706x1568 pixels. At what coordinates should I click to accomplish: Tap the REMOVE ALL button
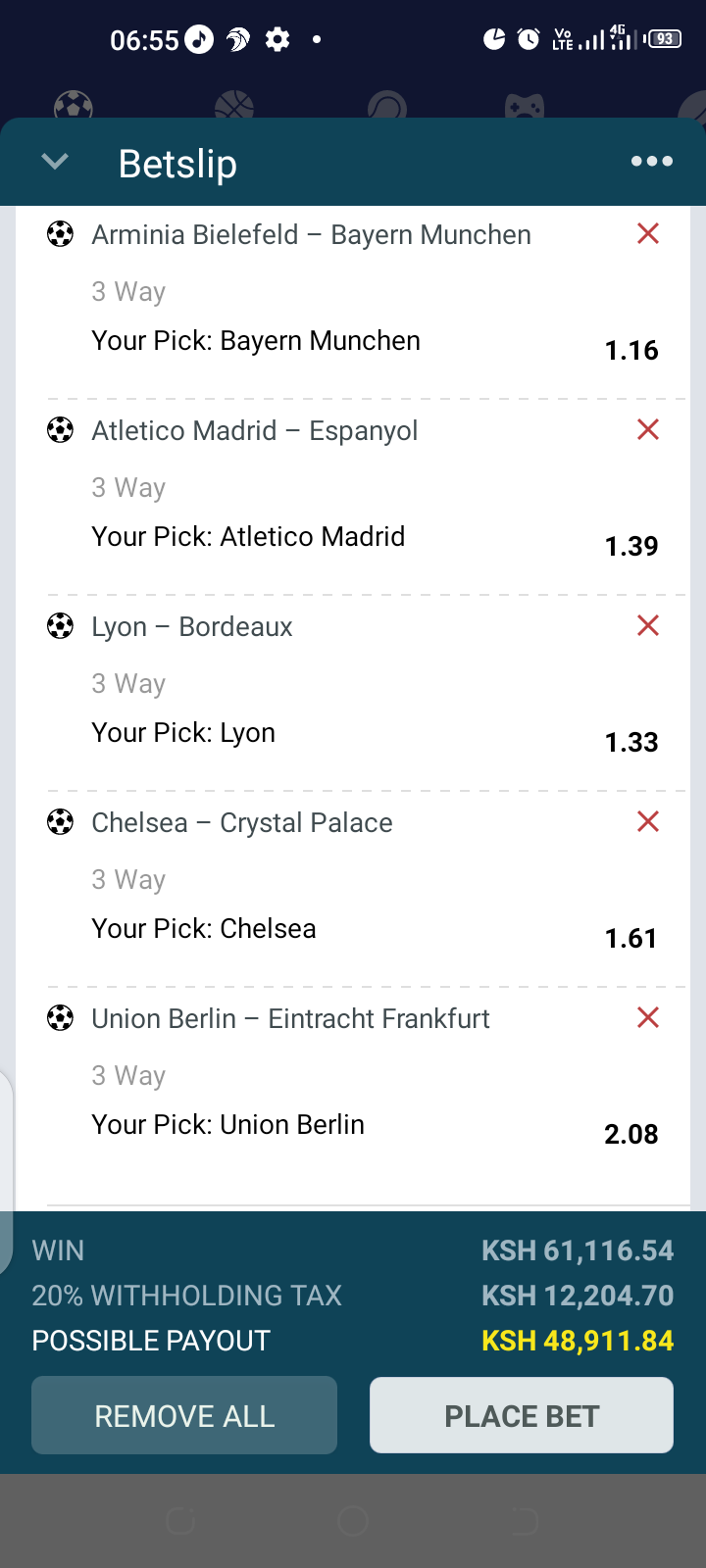pyautogui.click(x=184, y=1415)
